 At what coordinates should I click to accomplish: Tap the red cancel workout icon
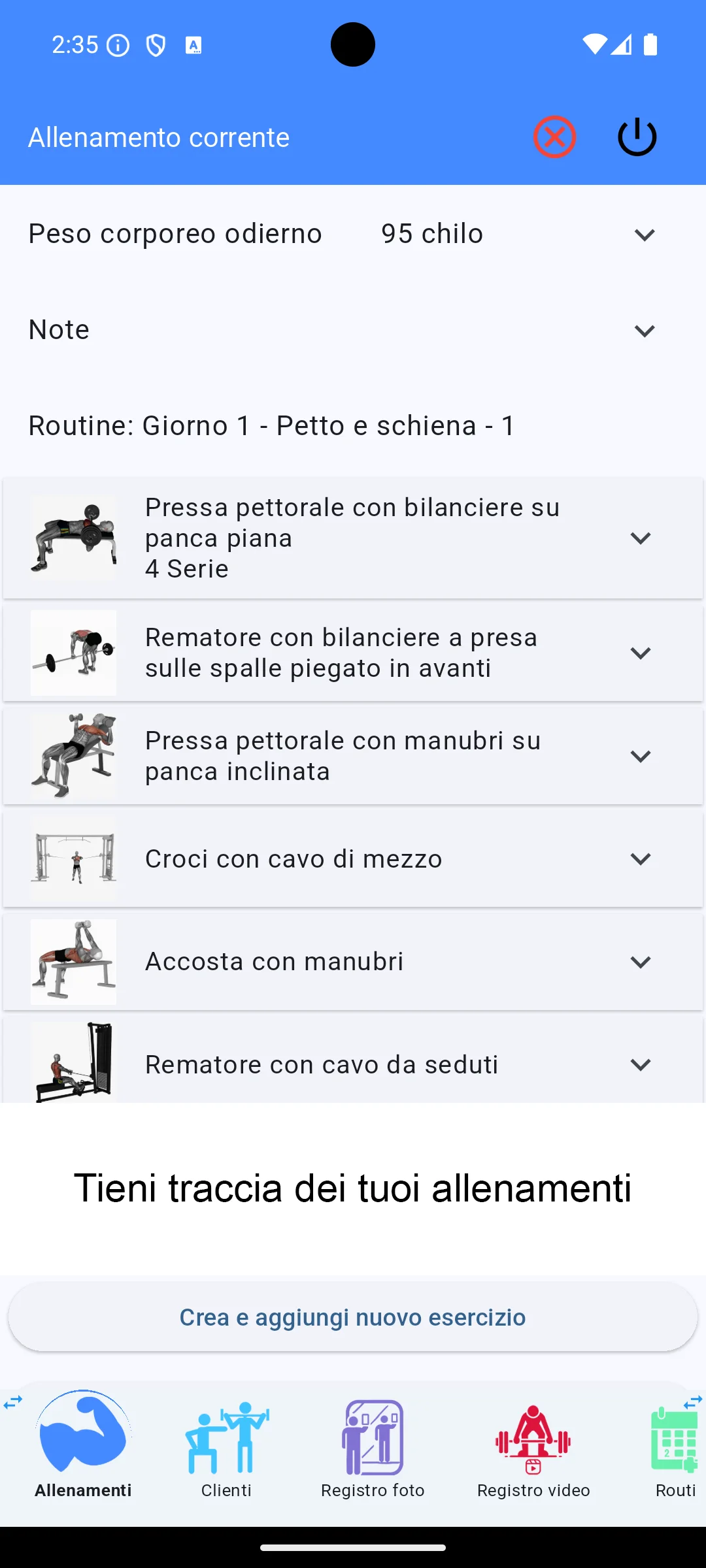click(554, 137)
